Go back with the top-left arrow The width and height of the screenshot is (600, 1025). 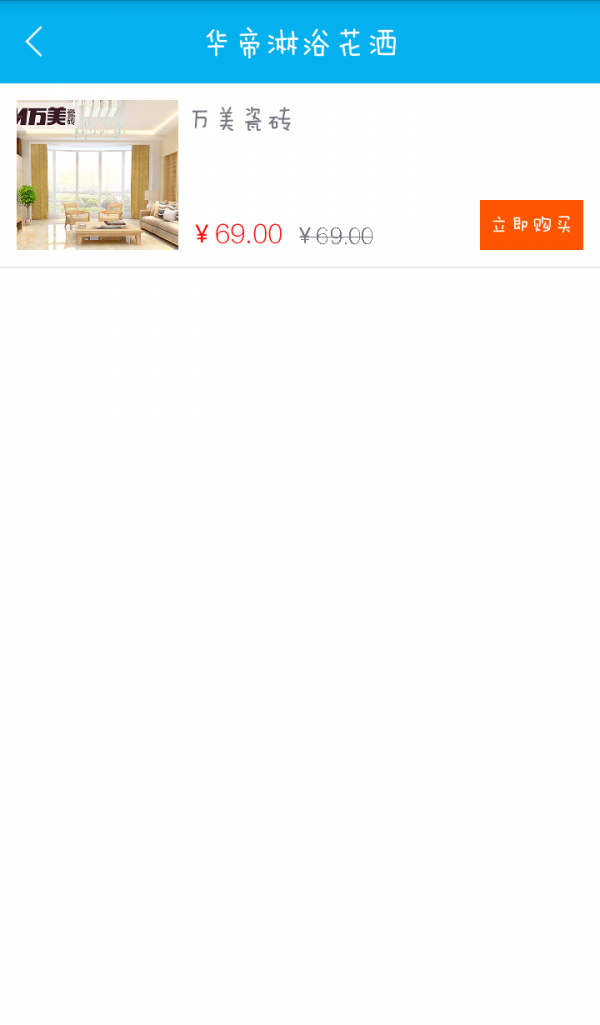click(x=34, y=42)
